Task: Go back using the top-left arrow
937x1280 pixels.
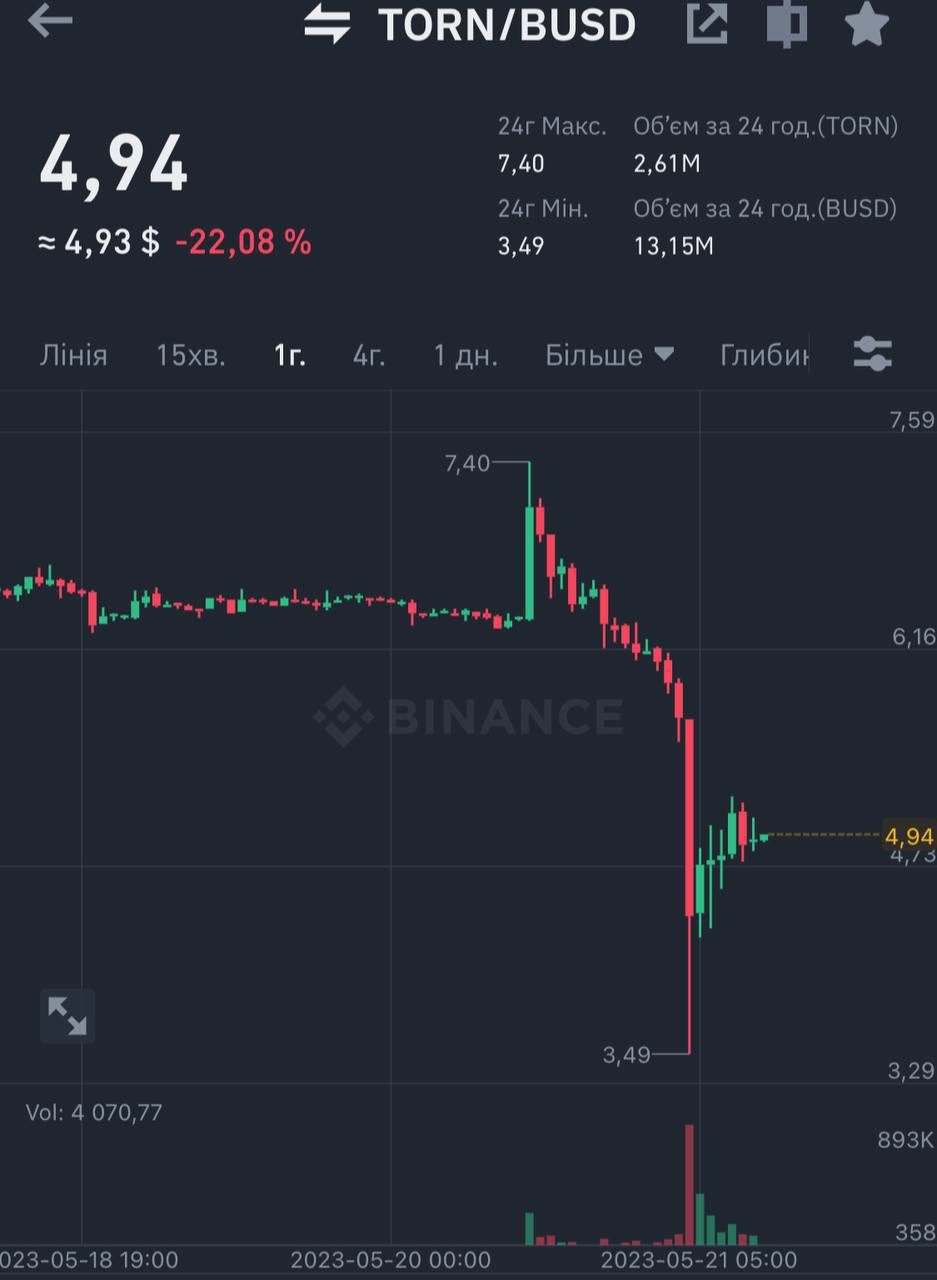Action: (x=50, y=21)
